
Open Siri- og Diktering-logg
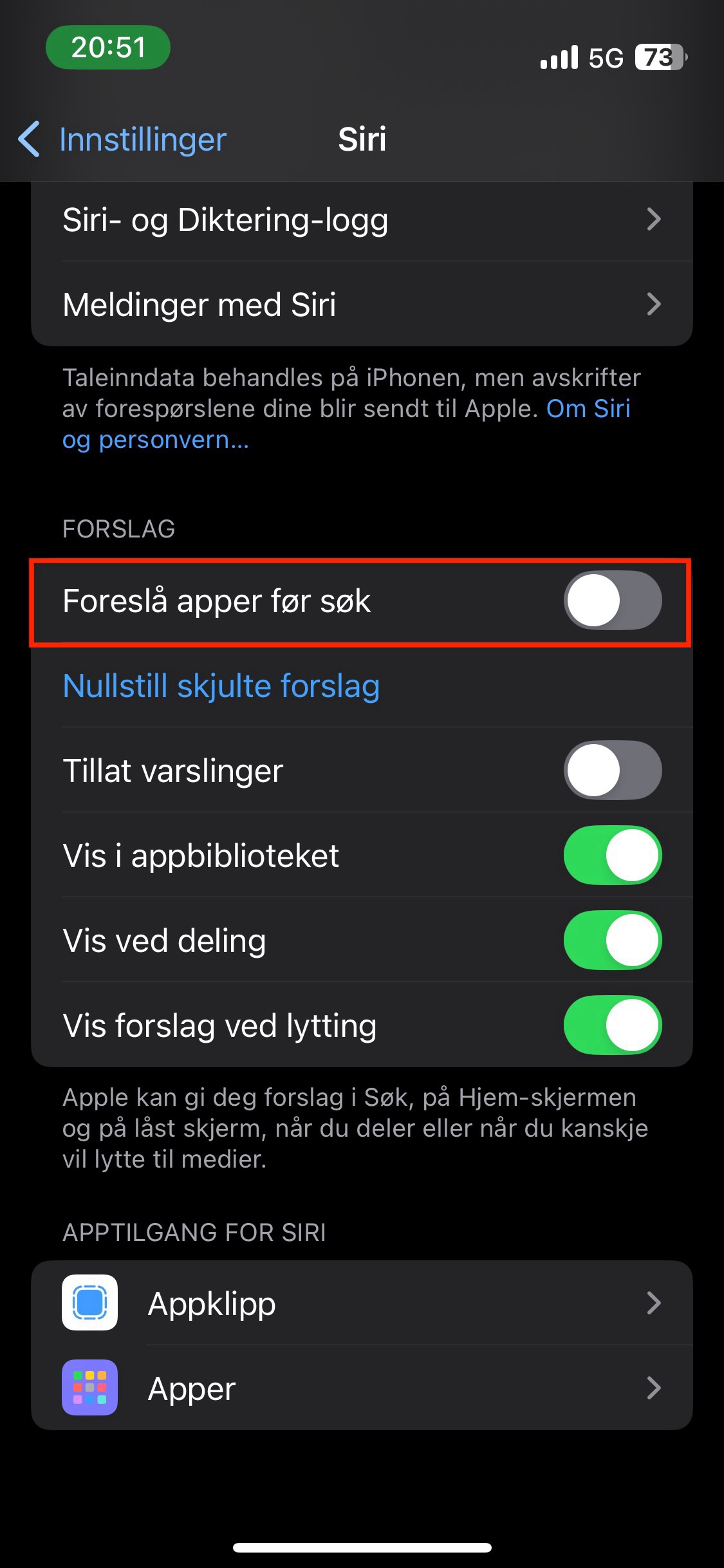click(360, 220)
